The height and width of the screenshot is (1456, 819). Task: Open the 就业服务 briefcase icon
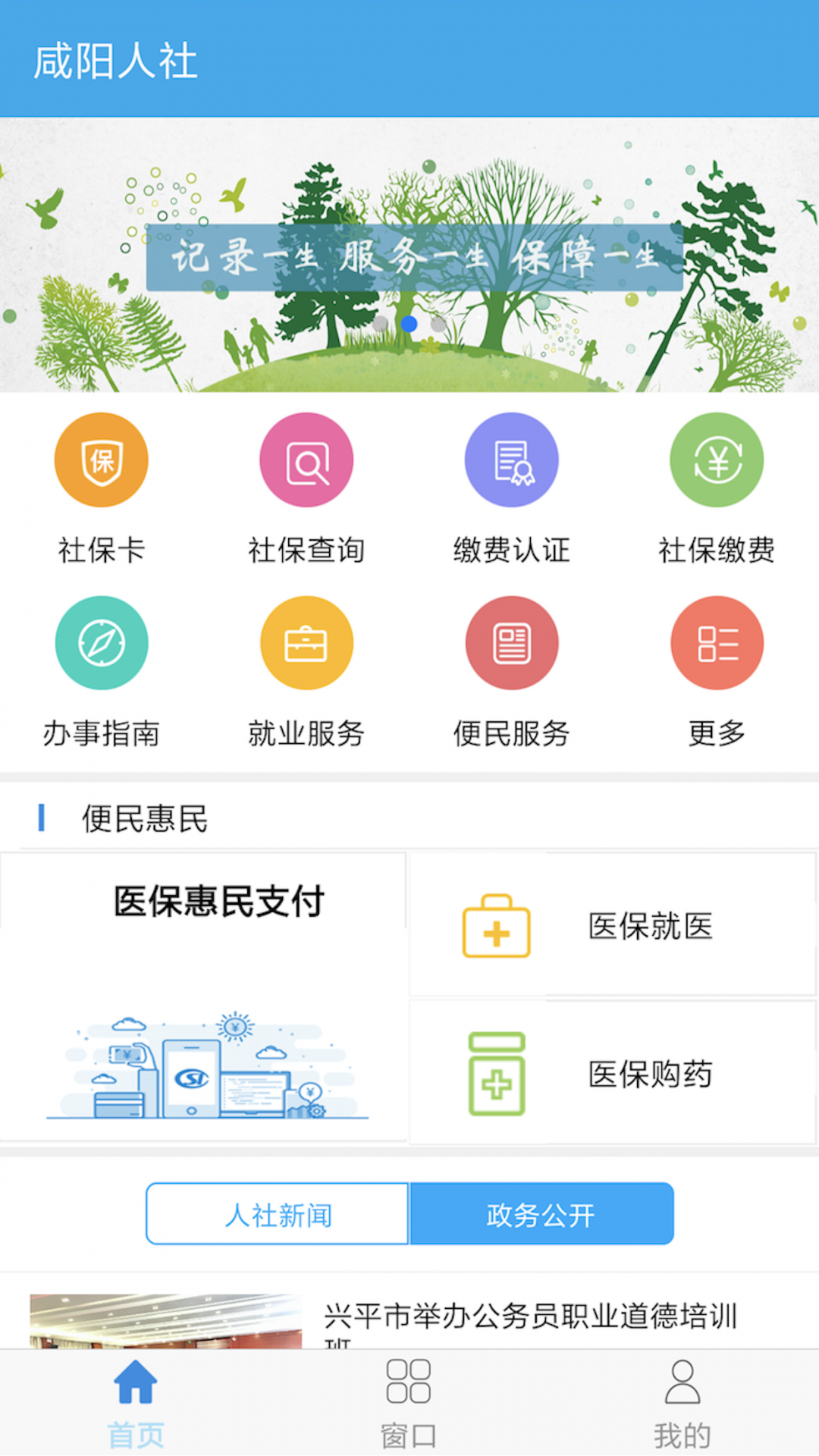(x=306, y=642)
